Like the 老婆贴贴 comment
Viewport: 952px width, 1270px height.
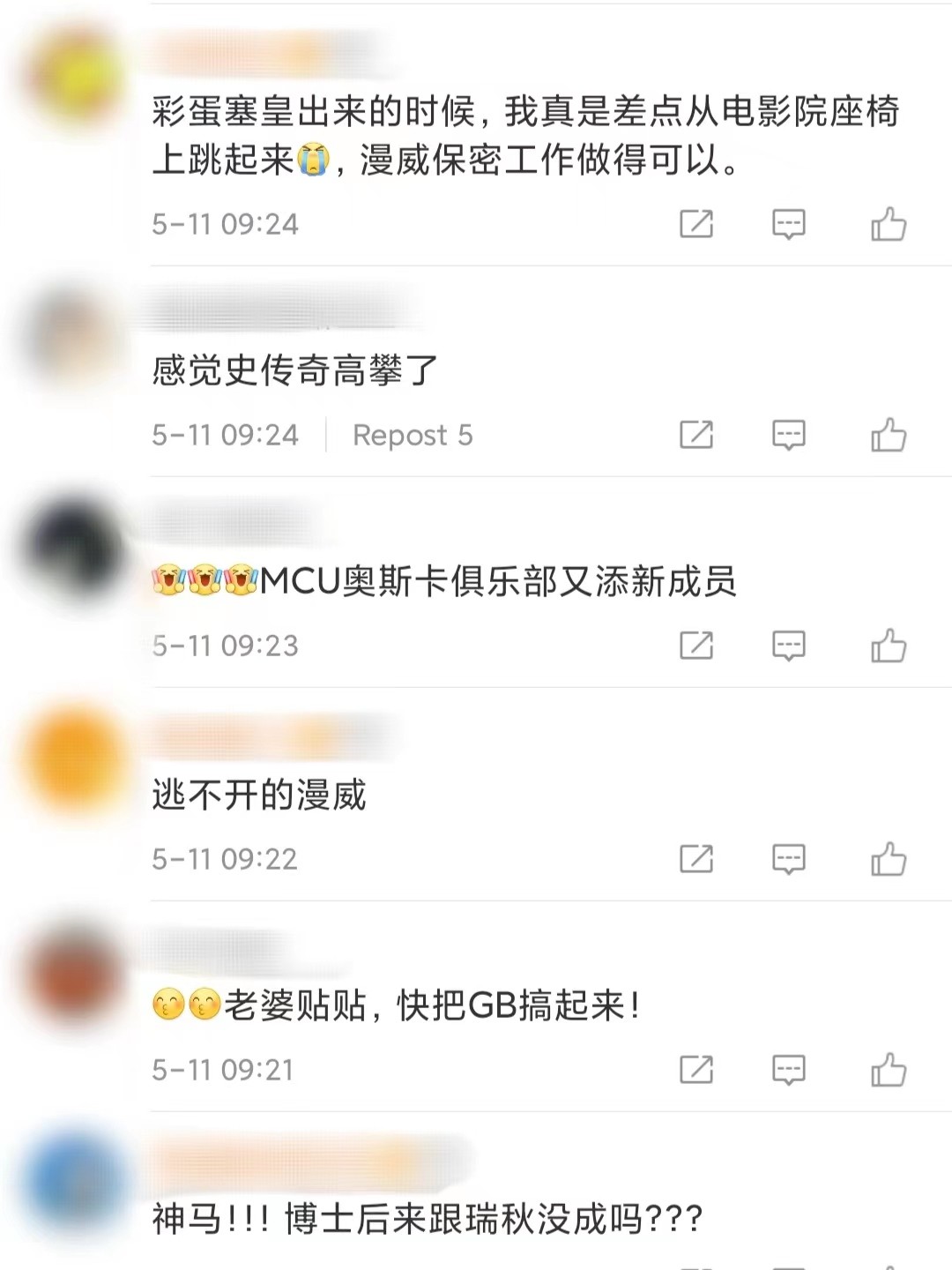tap(889, 1070)
